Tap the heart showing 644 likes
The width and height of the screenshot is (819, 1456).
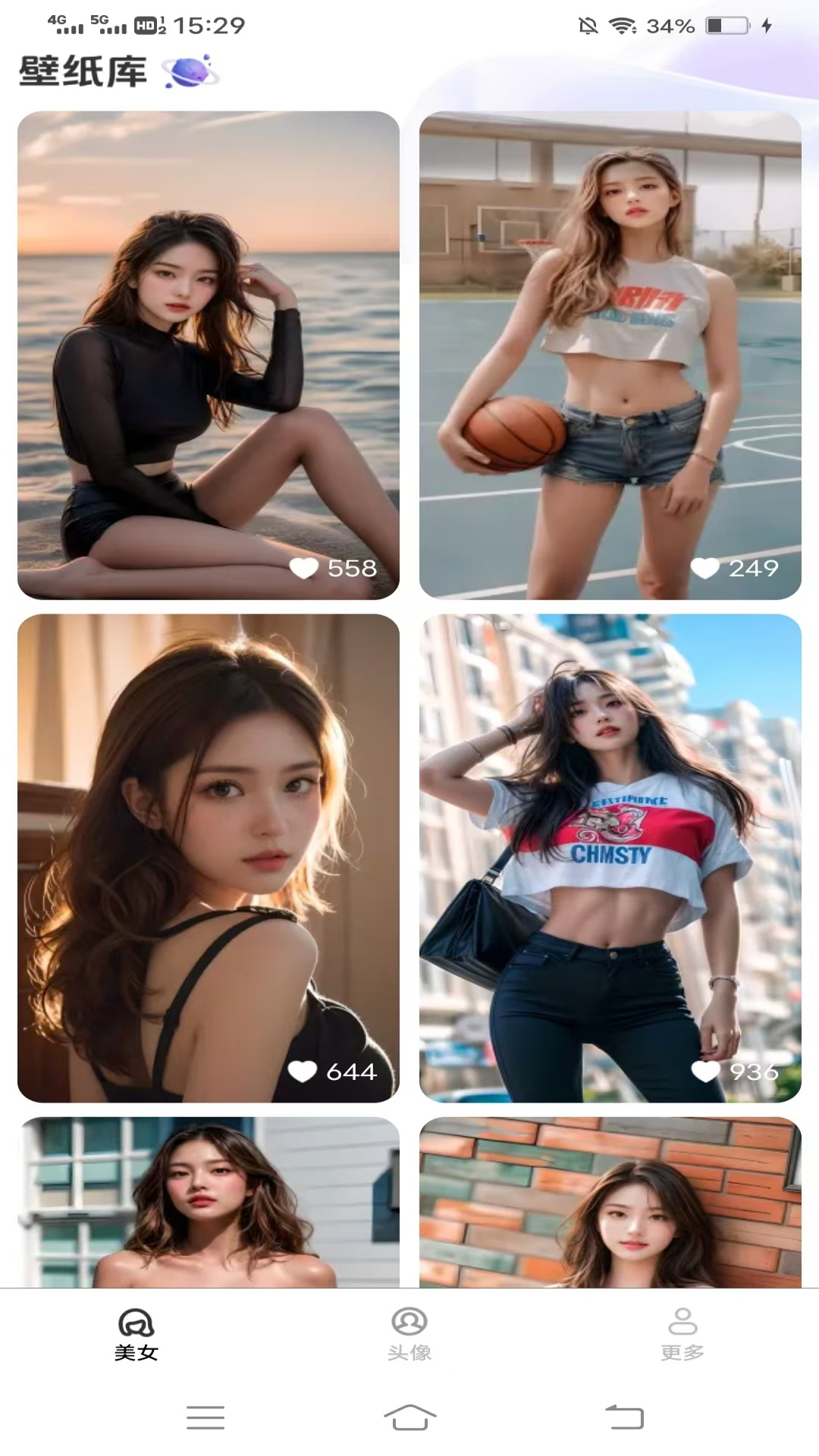pyautogui.click(x=305, y=1072)
